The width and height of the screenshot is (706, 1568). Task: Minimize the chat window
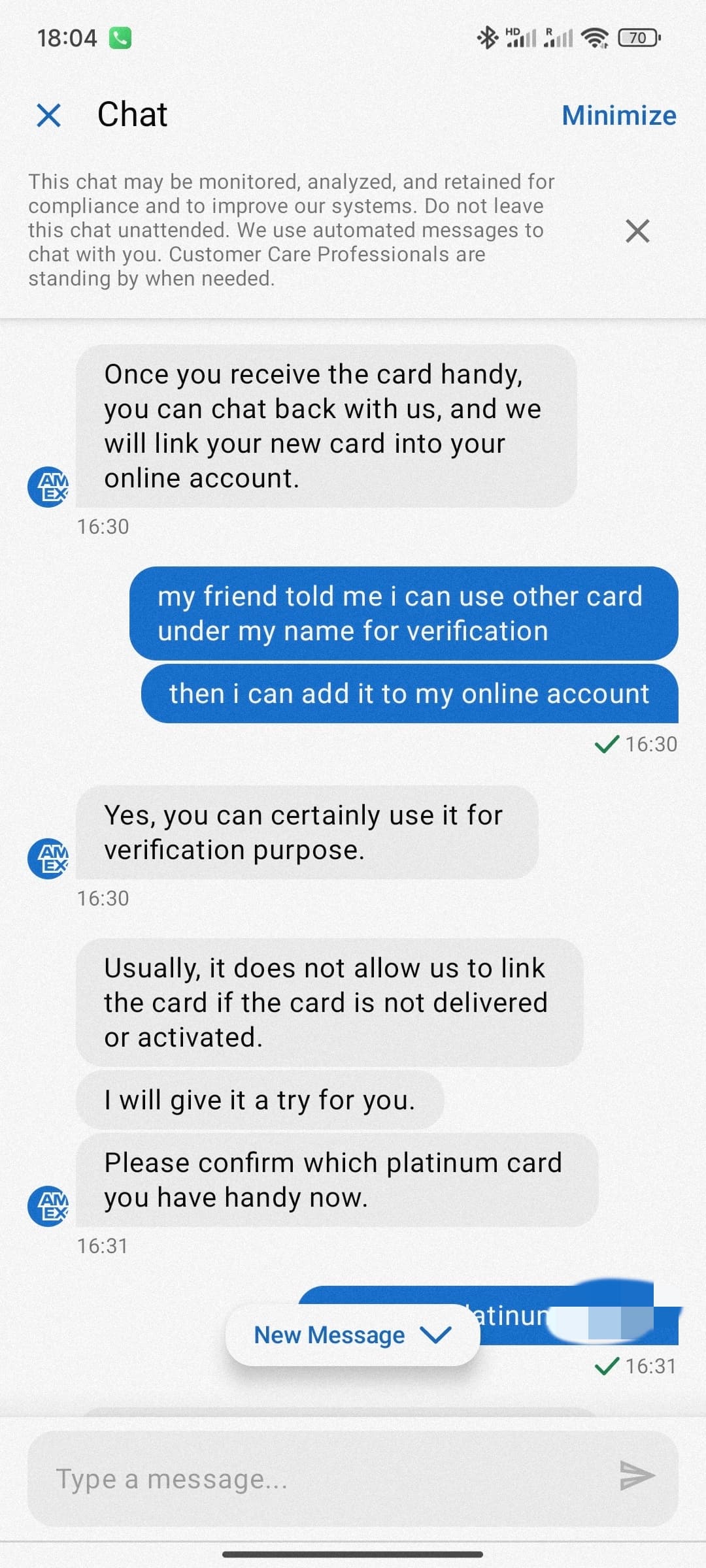[x=619, y=115]
